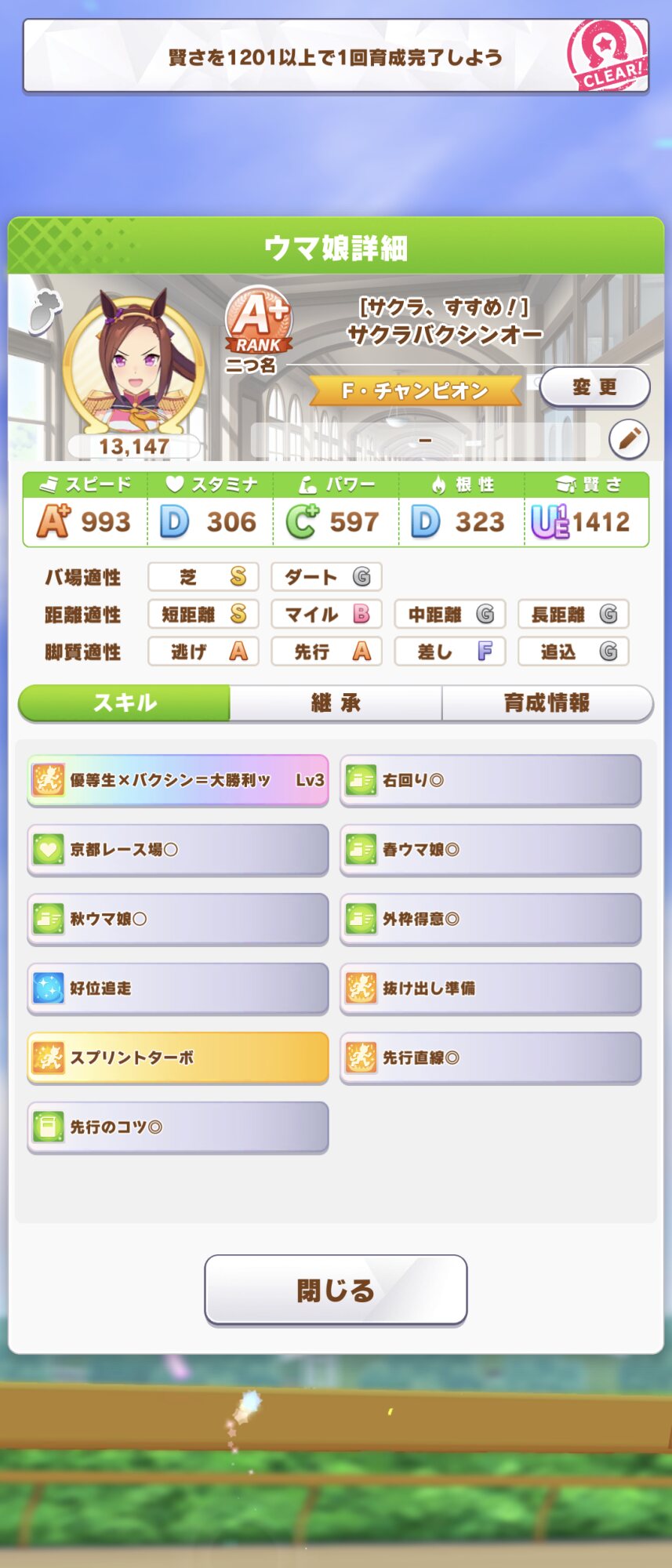View the 先行のコツ◎ skill
Screen dimensions: 672x1568
click(x=178, y=1127)
